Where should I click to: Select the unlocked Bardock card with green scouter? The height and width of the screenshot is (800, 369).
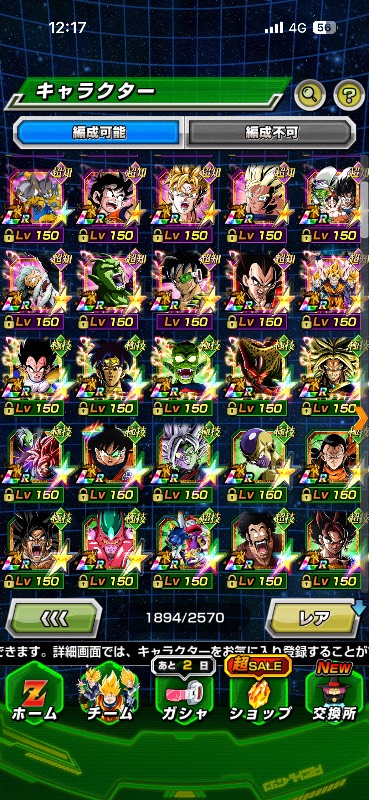click(184, 290)
